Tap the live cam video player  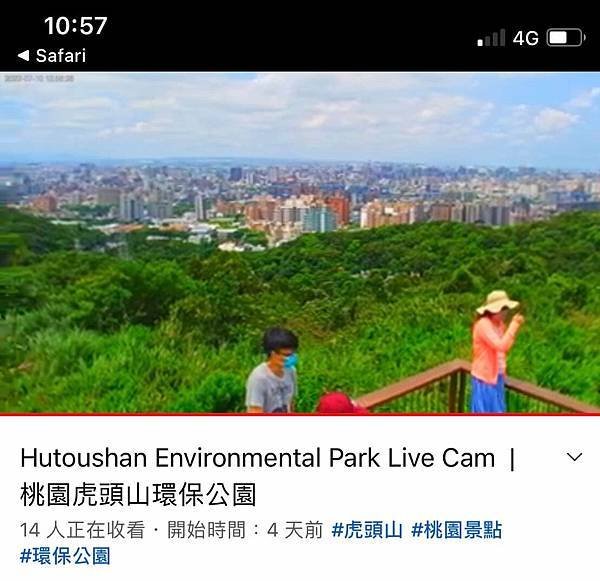pos(300,242)
